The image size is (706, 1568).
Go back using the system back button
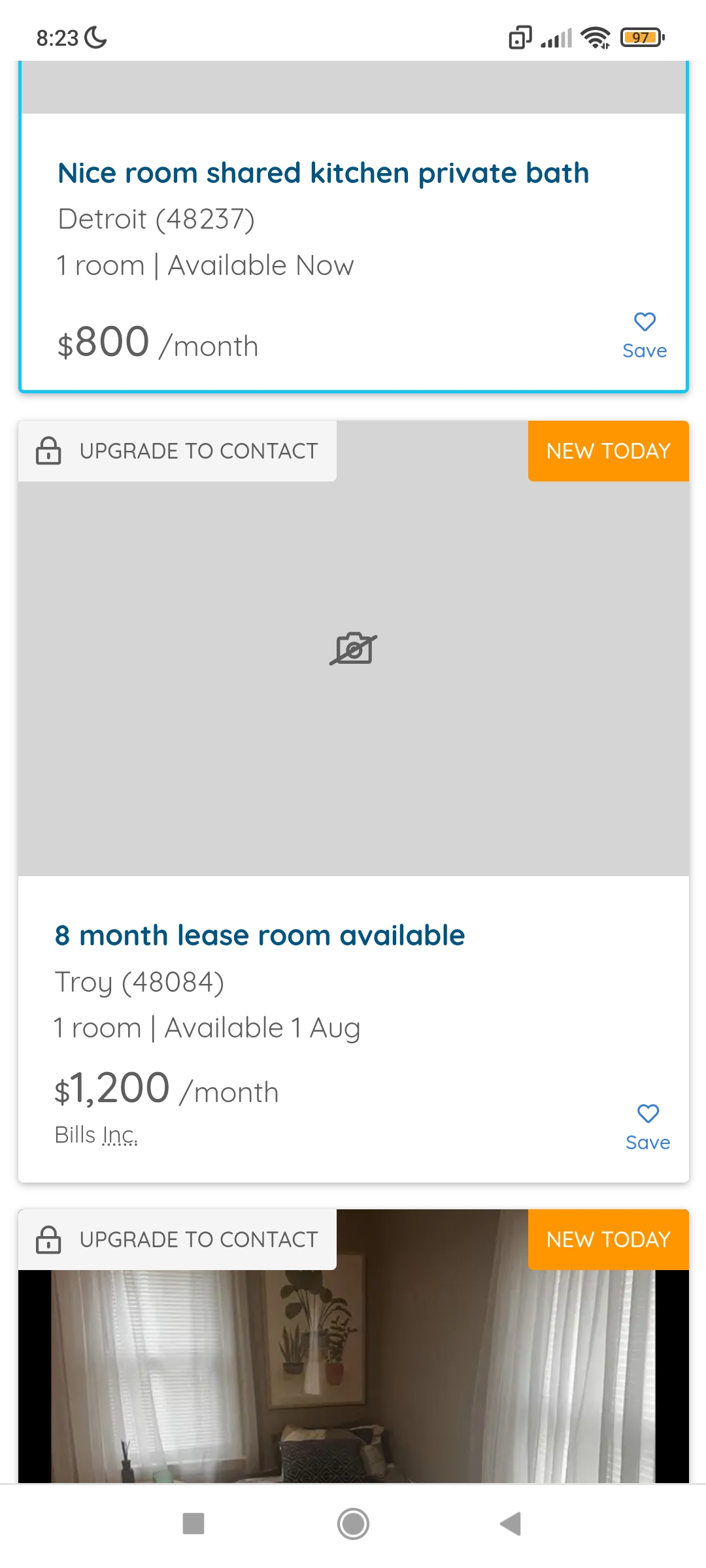click(x=511, y=1524)
